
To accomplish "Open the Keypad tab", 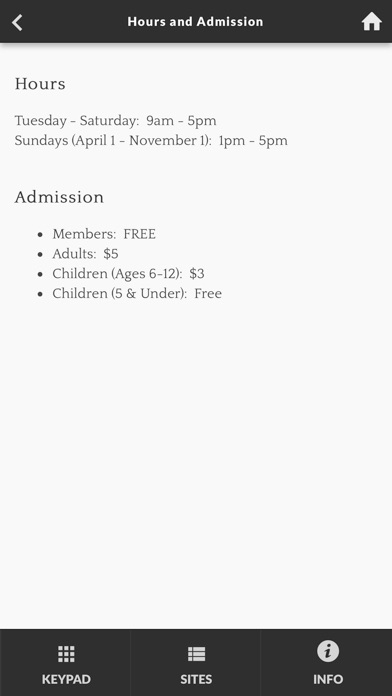I will pos(66,663).
